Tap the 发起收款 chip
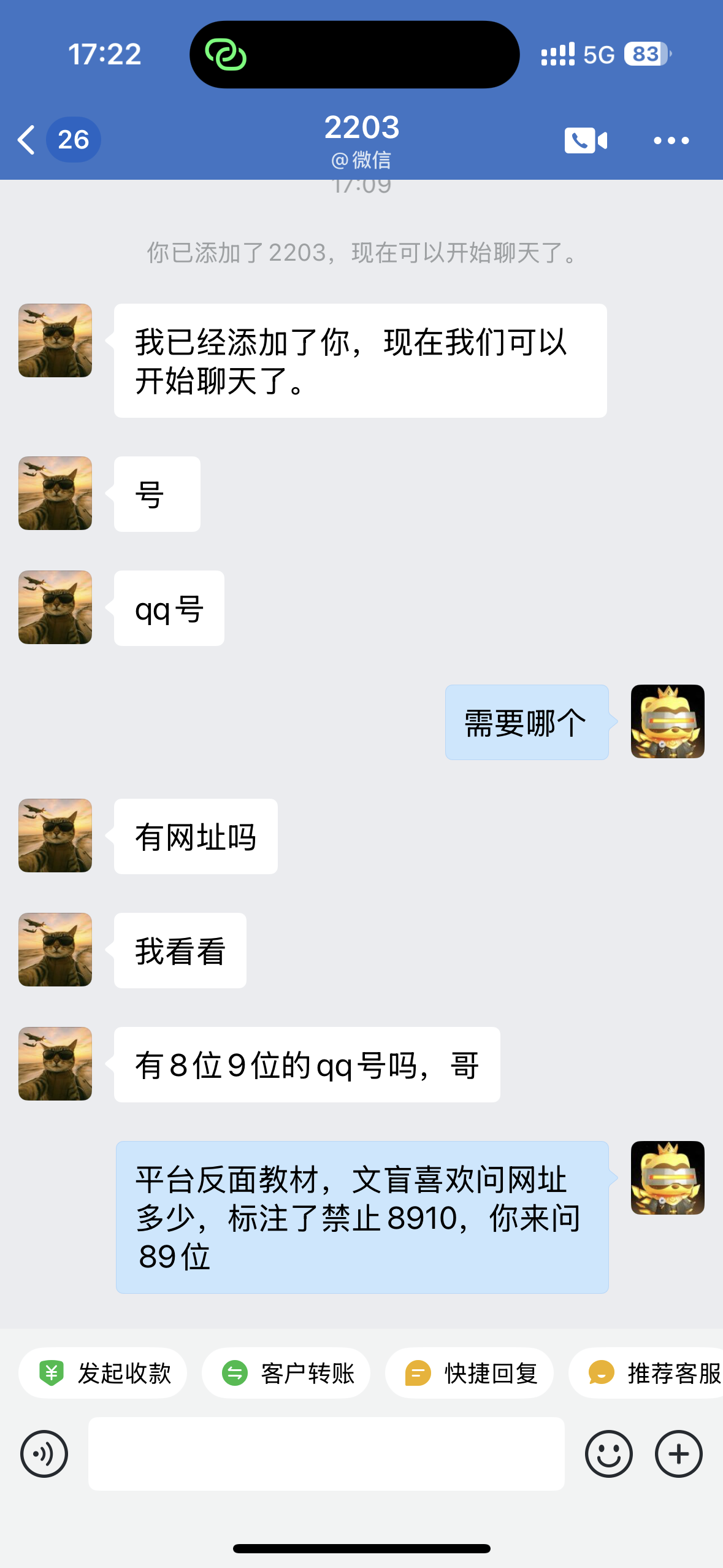The height and width of the screenshot is (1568, 723). (x=103, y=1373)
